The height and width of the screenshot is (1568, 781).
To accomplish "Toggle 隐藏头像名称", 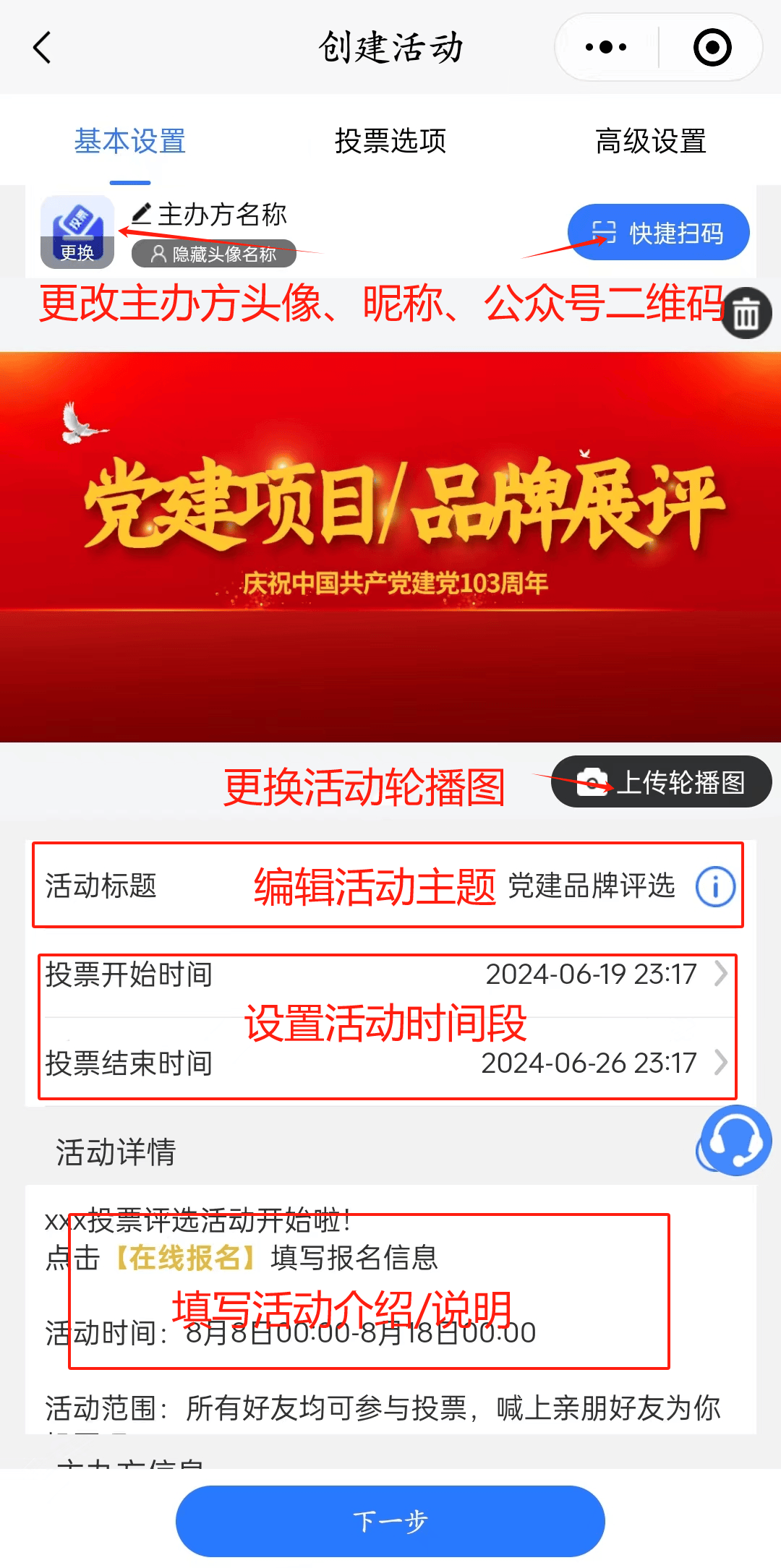I will click(214, 254).
